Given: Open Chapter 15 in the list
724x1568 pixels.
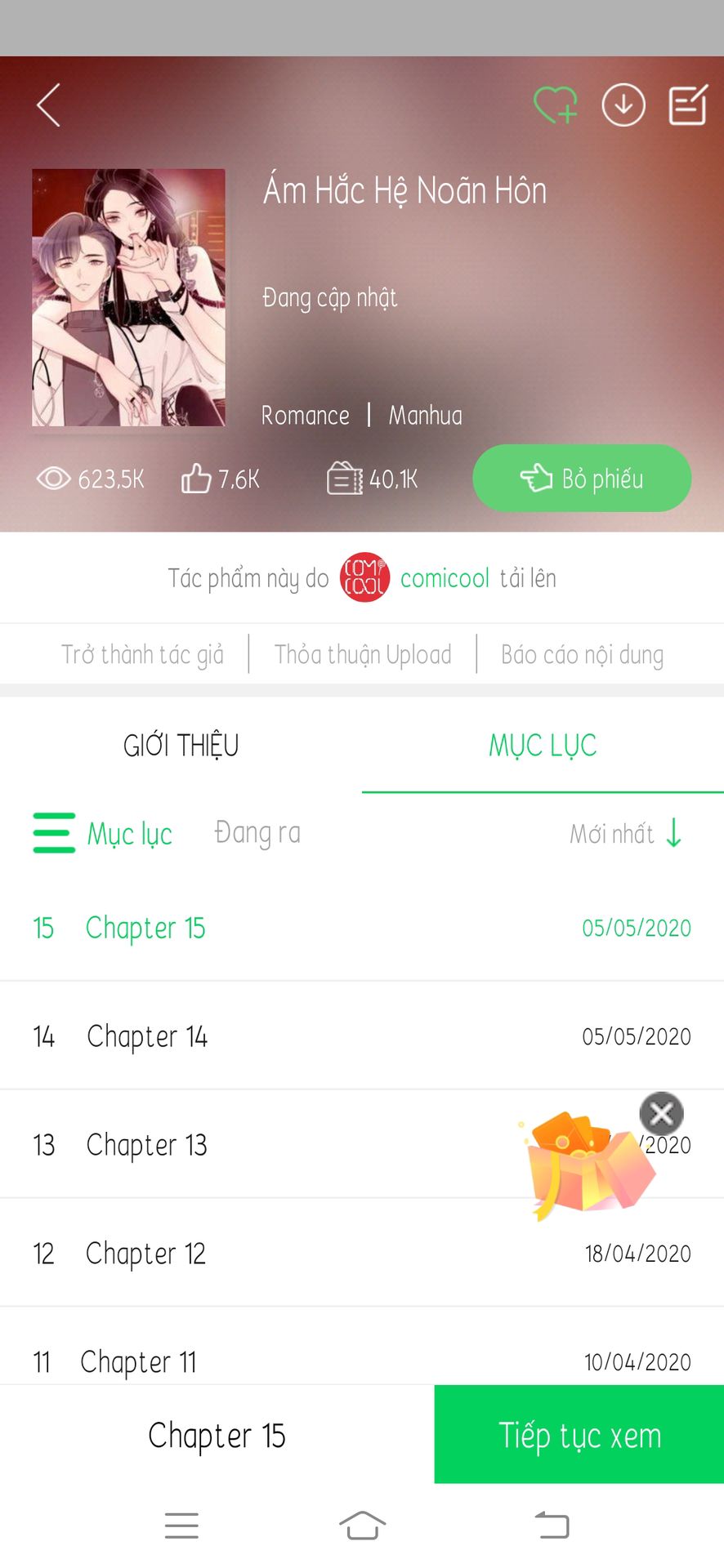Looking at the screenshot, I should pyautogui.click(x=145, y=928).
